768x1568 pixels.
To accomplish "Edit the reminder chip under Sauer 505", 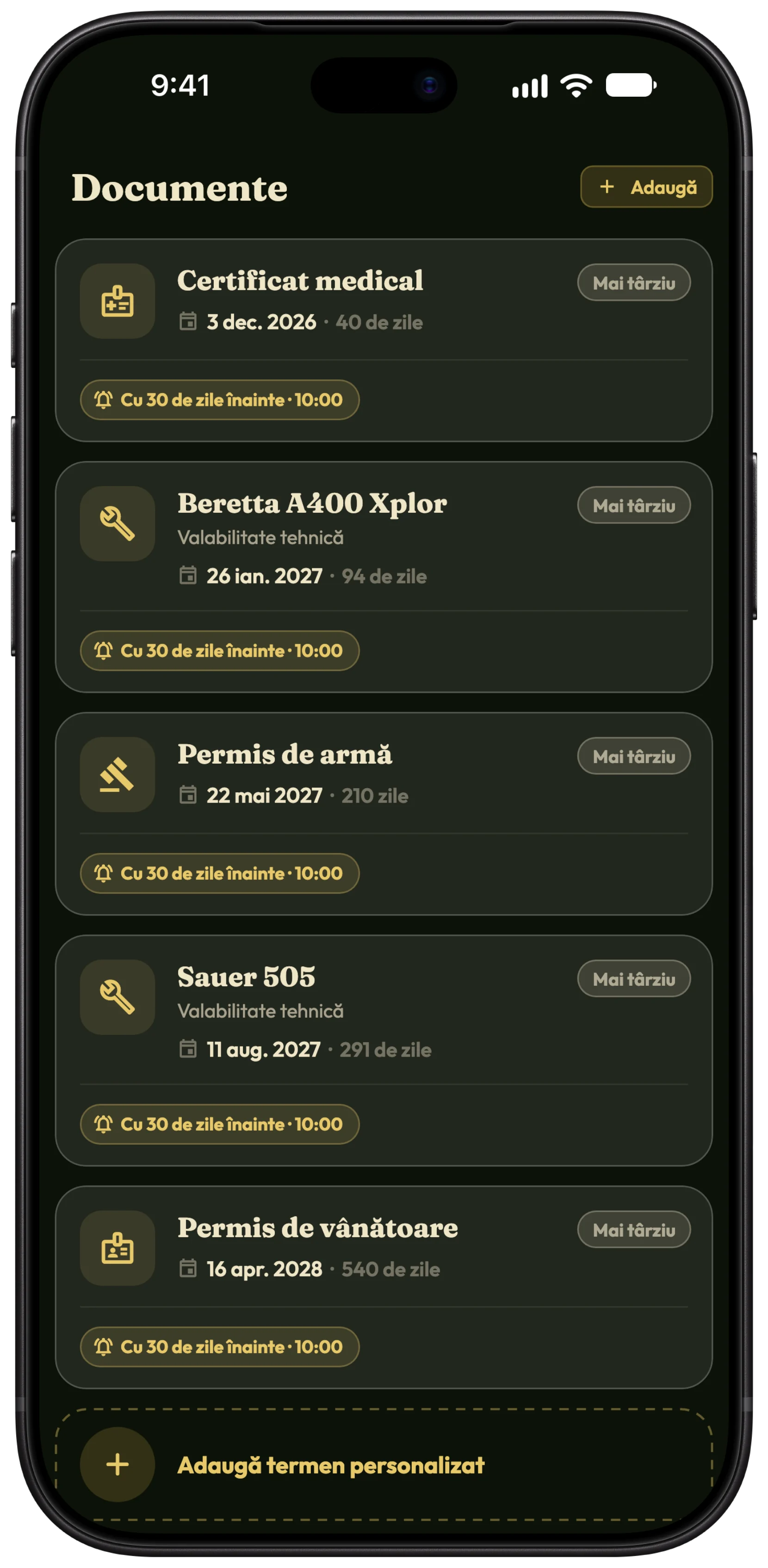I will tap(220, 1124).
